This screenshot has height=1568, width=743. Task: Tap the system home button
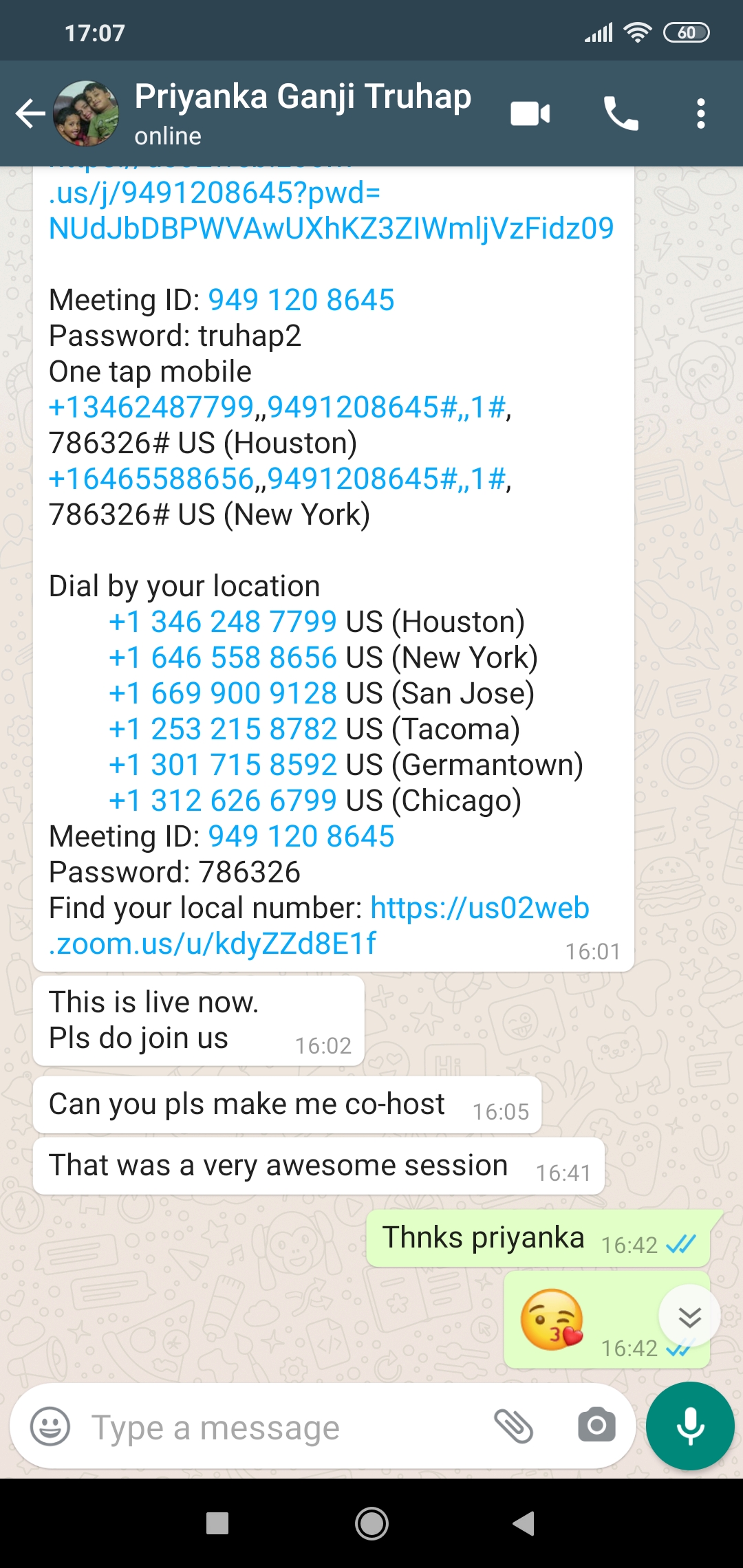[x=371, y=1523]
